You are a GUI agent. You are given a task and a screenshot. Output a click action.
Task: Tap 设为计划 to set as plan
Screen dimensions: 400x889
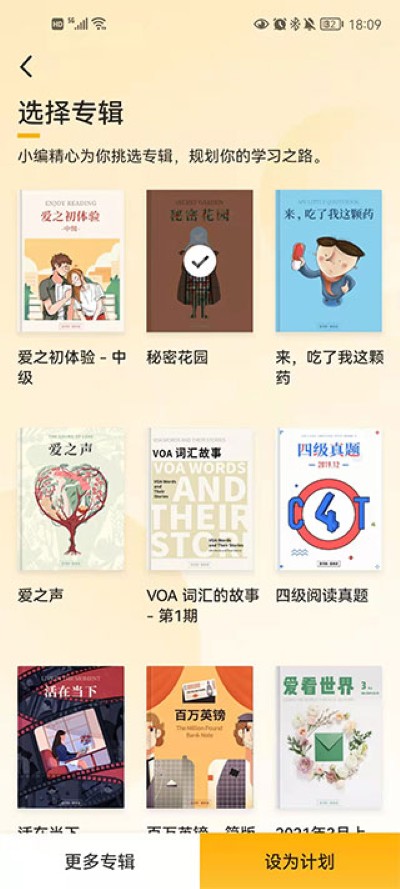[x=300, y=861]
